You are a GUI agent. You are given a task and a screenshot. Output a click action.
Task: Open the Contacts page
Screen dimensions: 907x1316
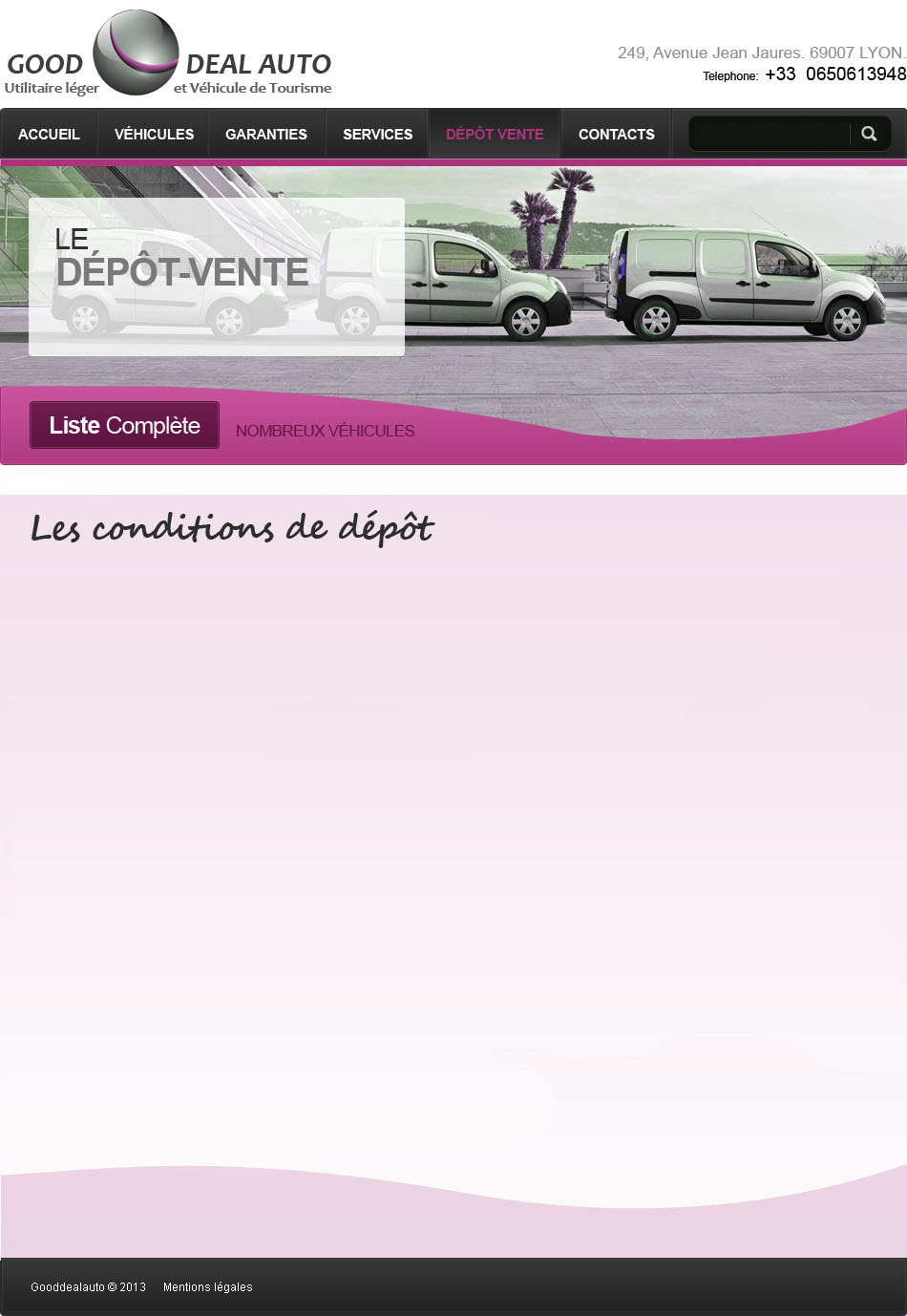[x=616, y=135]
